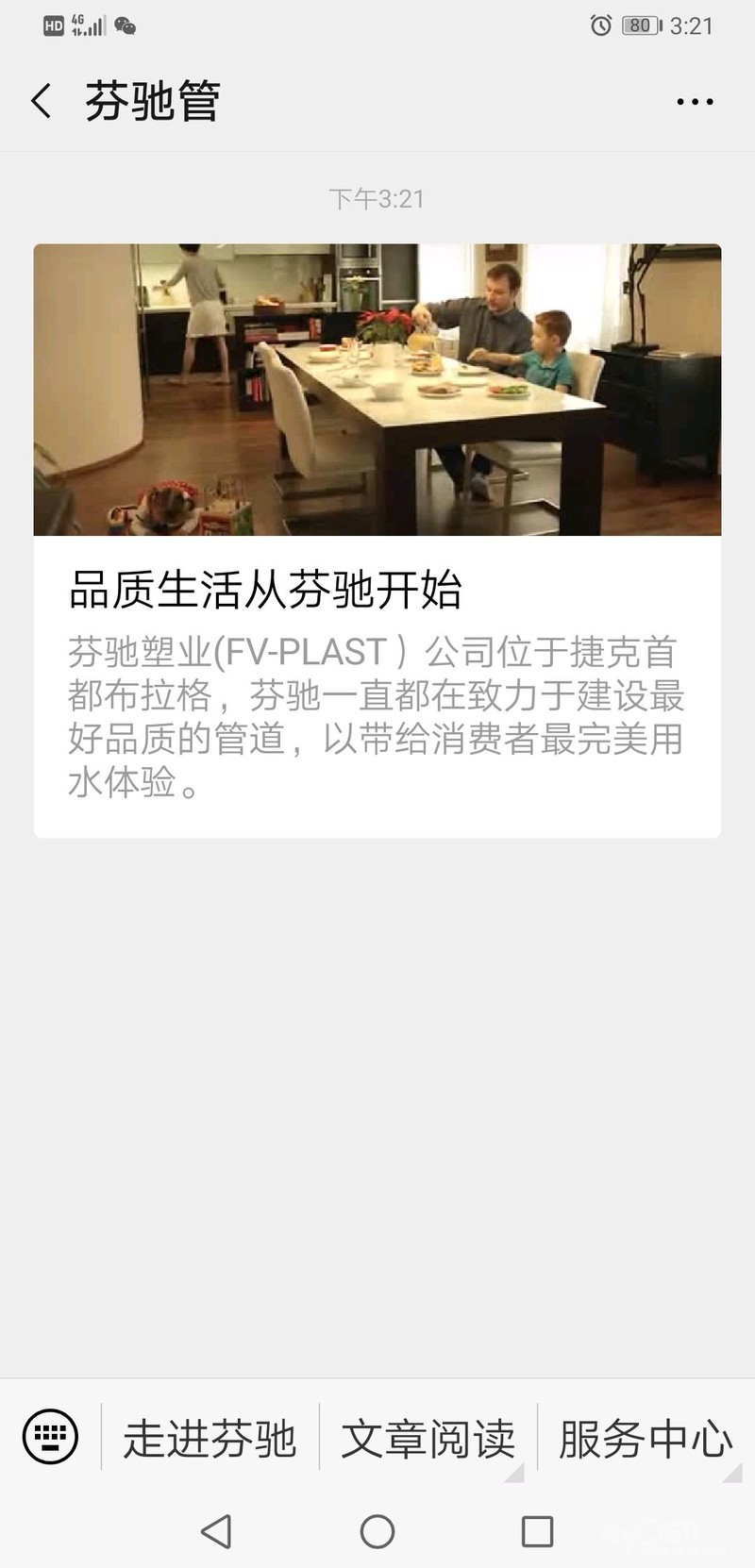
Task: Tap the system home button
Action: 377,1532
